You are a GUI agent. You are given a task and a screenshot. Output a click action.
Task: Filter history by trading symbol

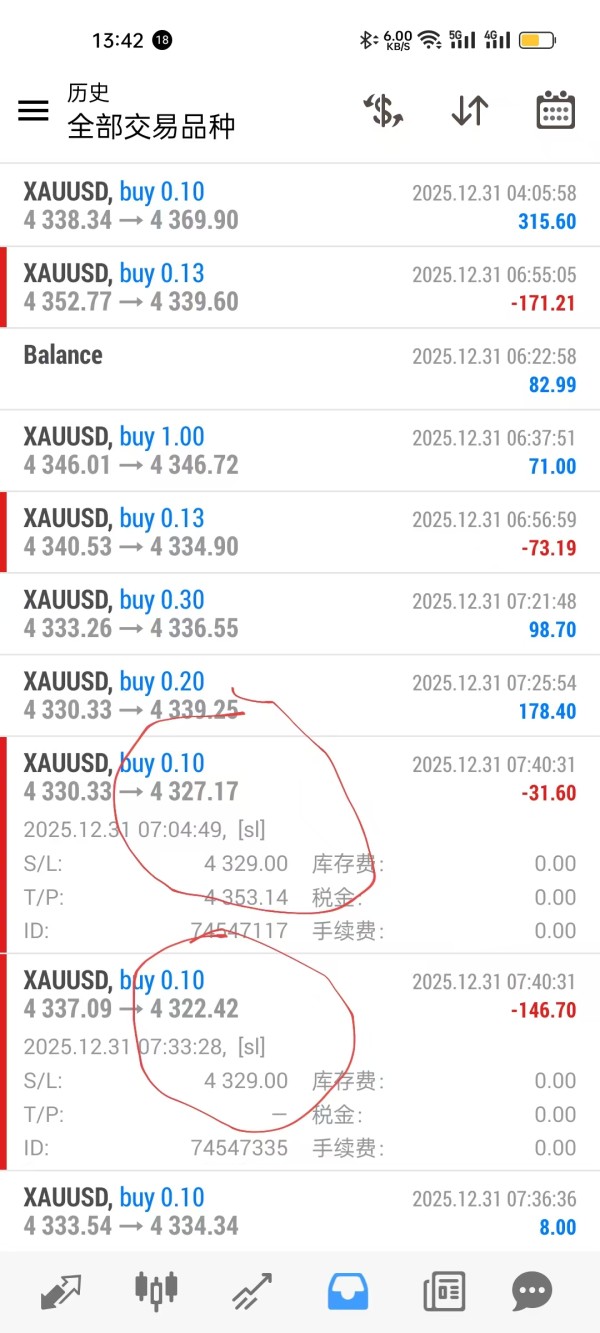pos(383,111)
